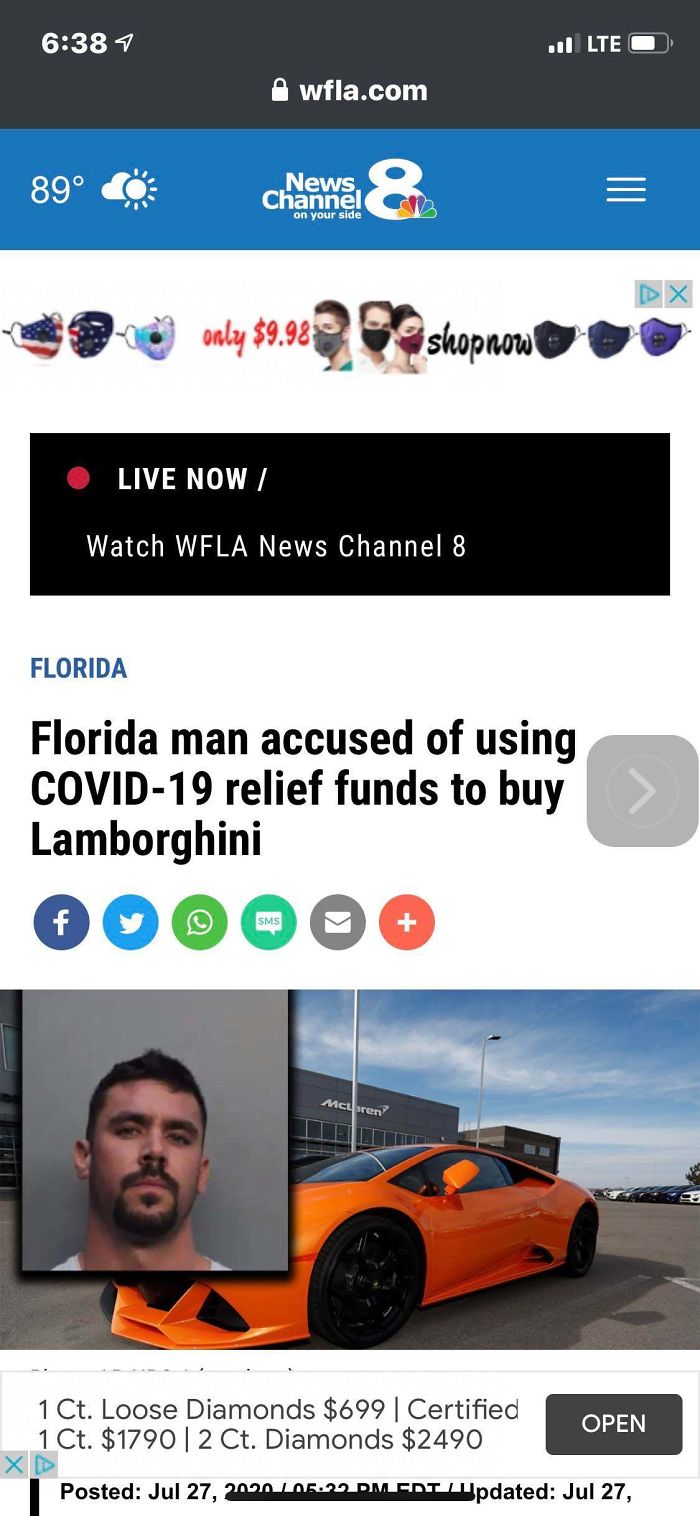This screenshot has height=1516, width=700.
Task: Open the hamburger menu
Action: pyautogui.click(x=626, y=189)
